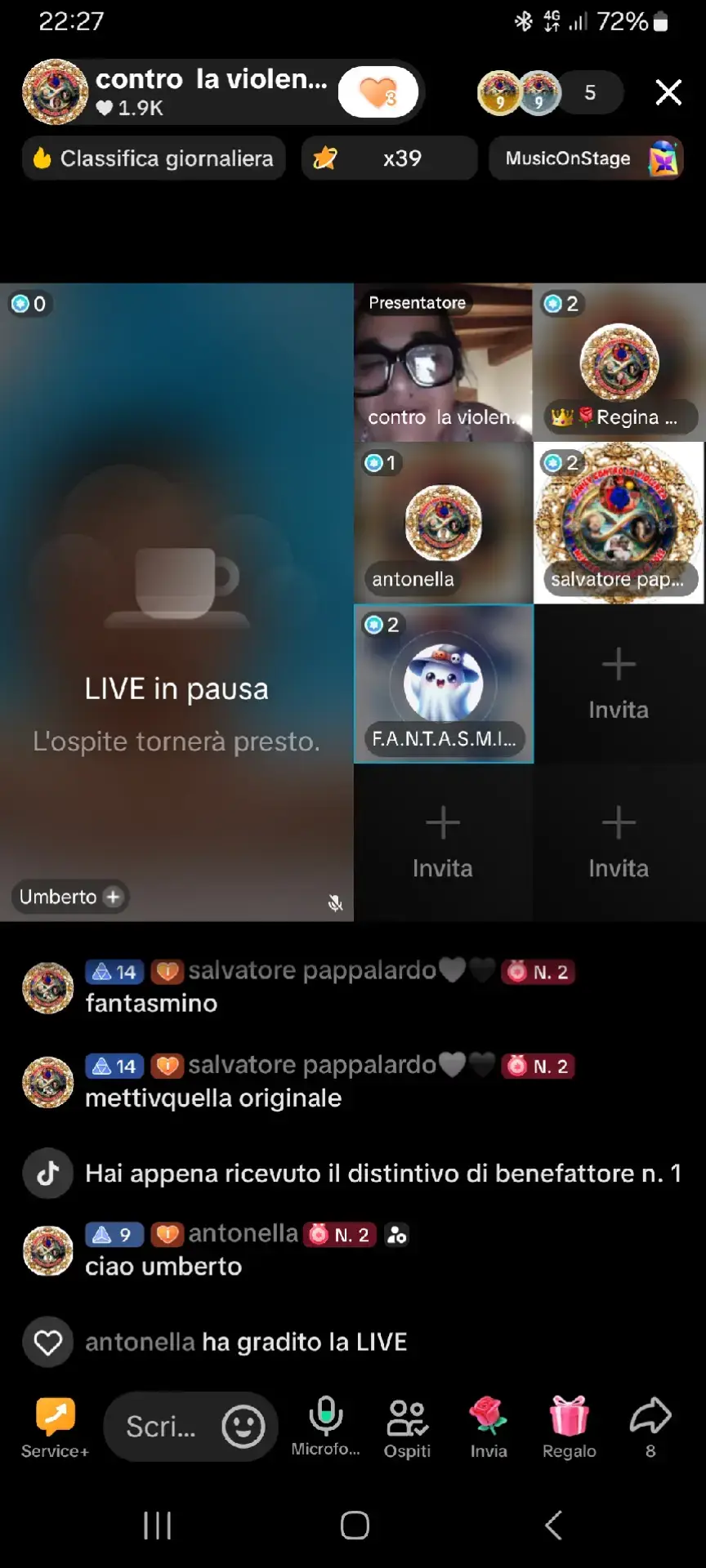Tap the heart follow button beside host name
This screenshot has width=706, height=1568.
[378, 92]
